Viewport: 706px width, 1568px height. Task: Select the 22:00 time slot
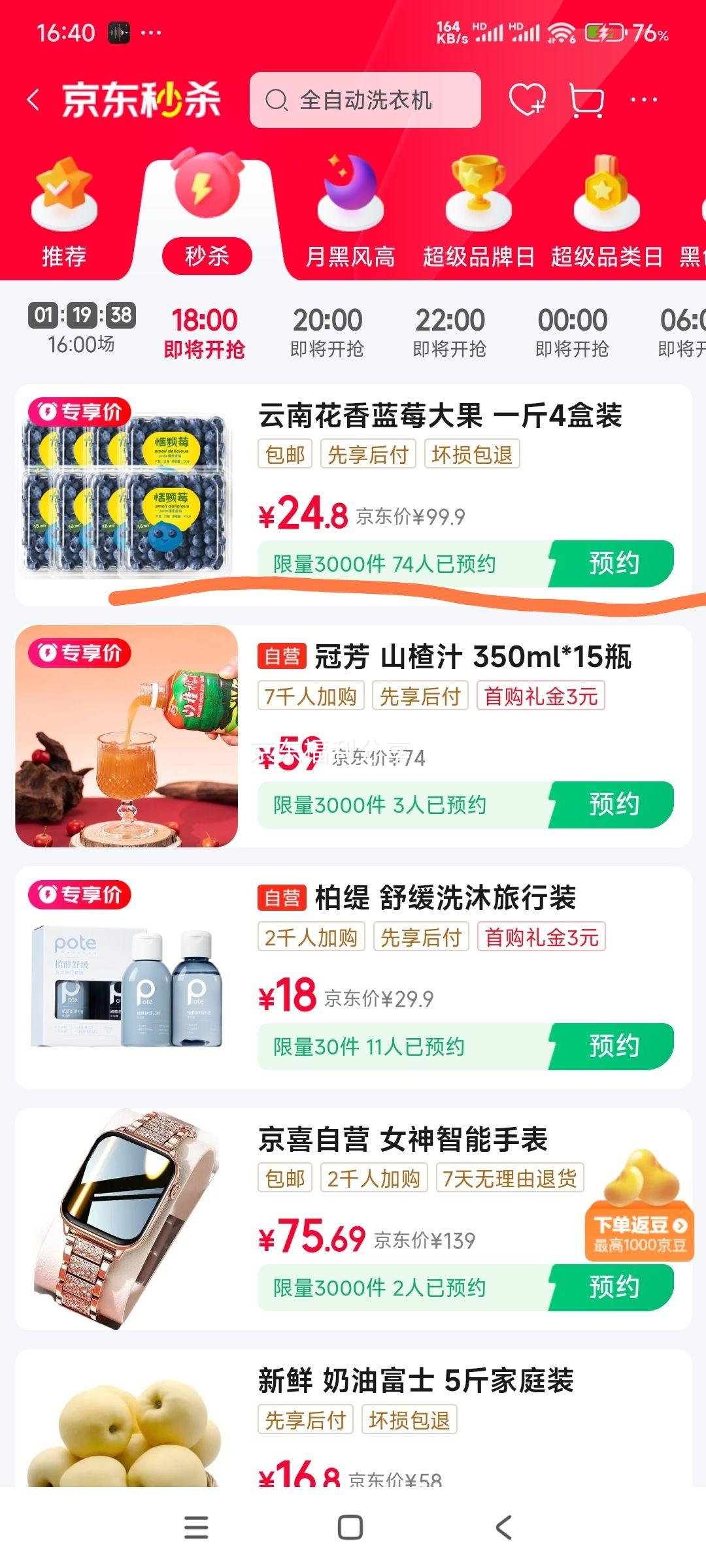click(450, 333)
